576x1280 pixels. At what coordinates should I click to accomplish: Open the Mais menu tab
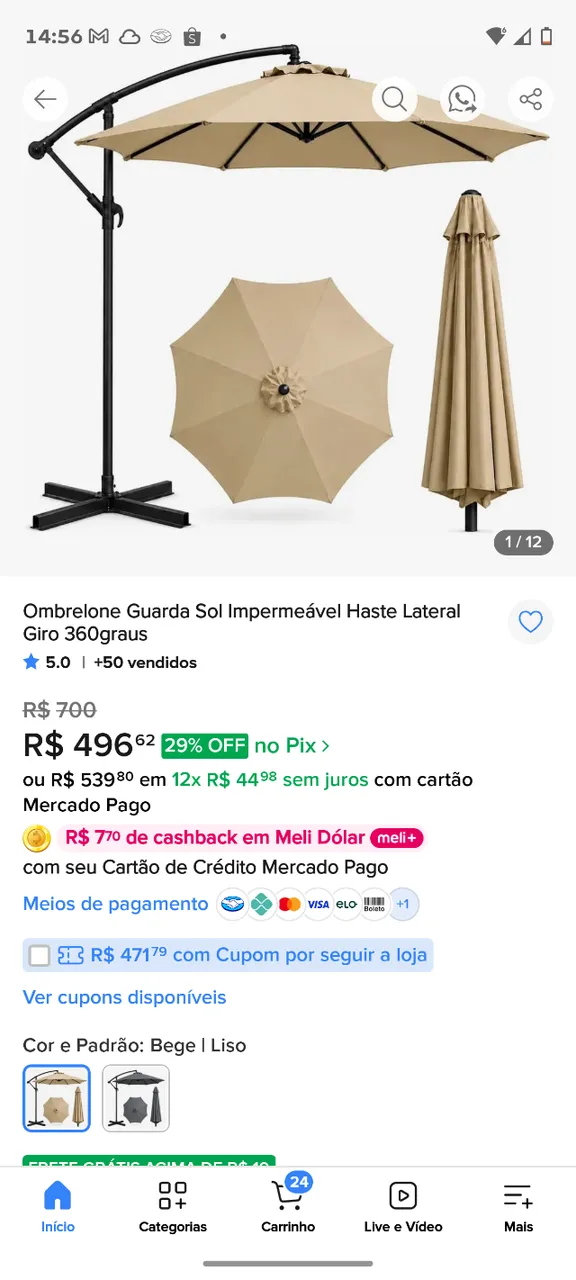[518, 1207]
